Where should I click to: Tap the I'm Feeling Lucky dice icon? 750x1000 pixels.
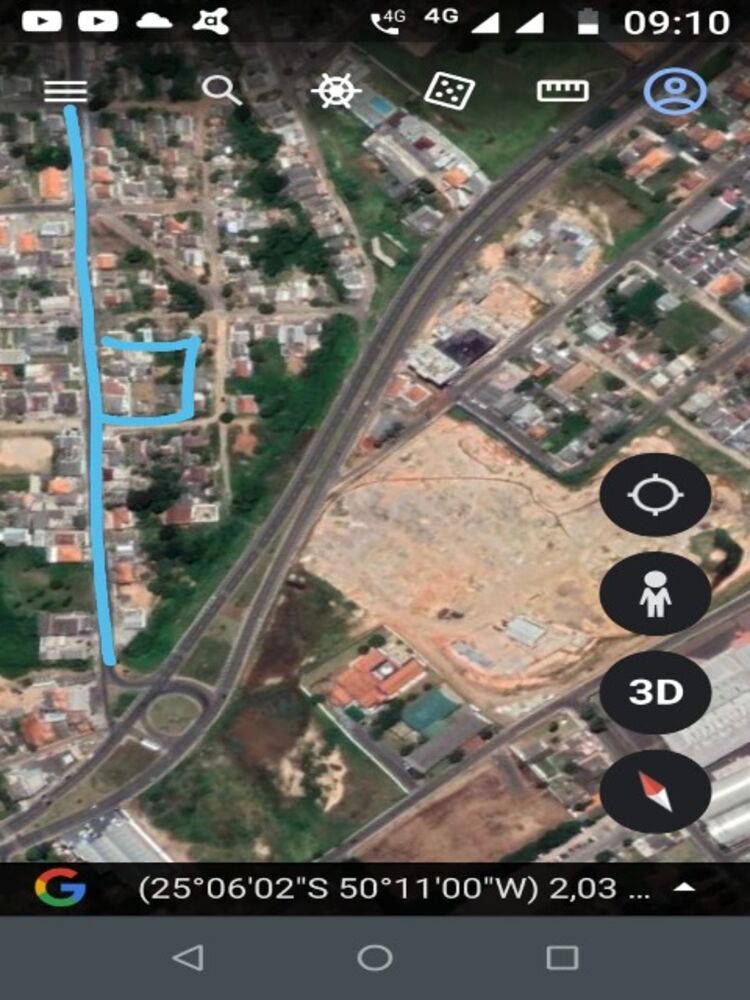(x=449, y=90)
